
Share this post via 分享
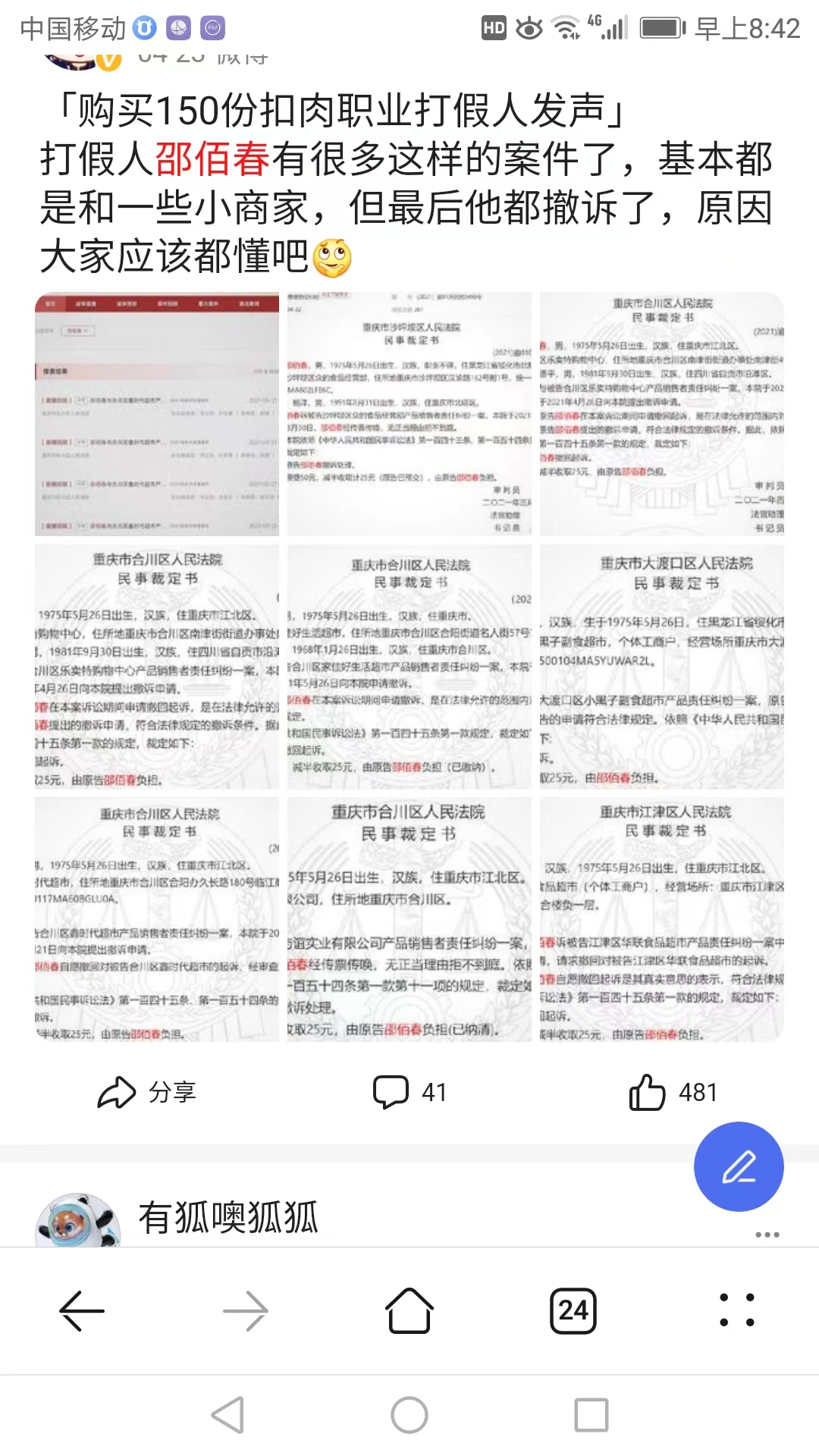click(x=147, y=1092)
